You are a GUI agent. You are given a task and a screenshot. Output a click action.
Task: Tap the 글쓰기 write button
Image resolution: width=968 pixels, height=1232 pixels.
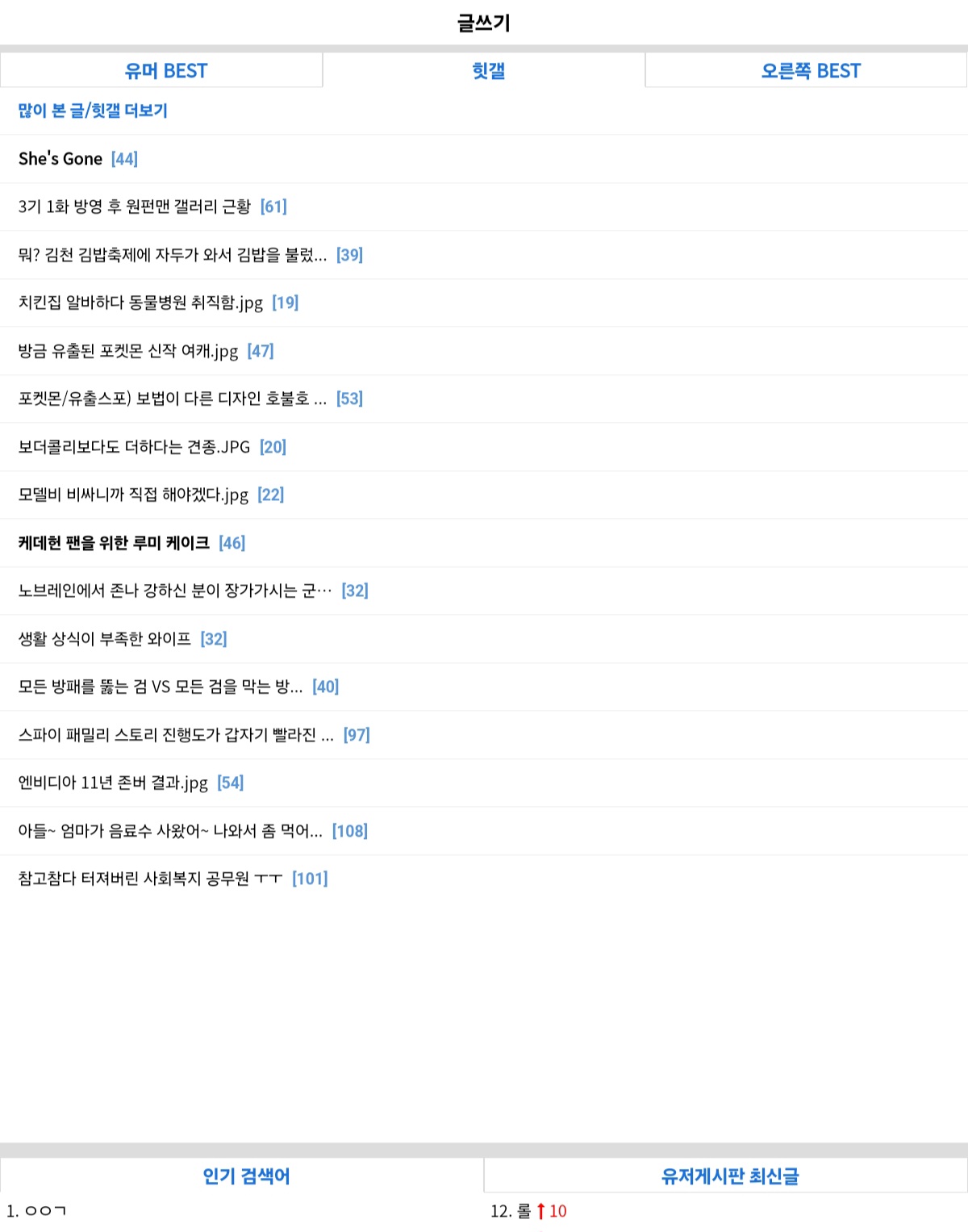pyautogui.click(x=483, y=23)
